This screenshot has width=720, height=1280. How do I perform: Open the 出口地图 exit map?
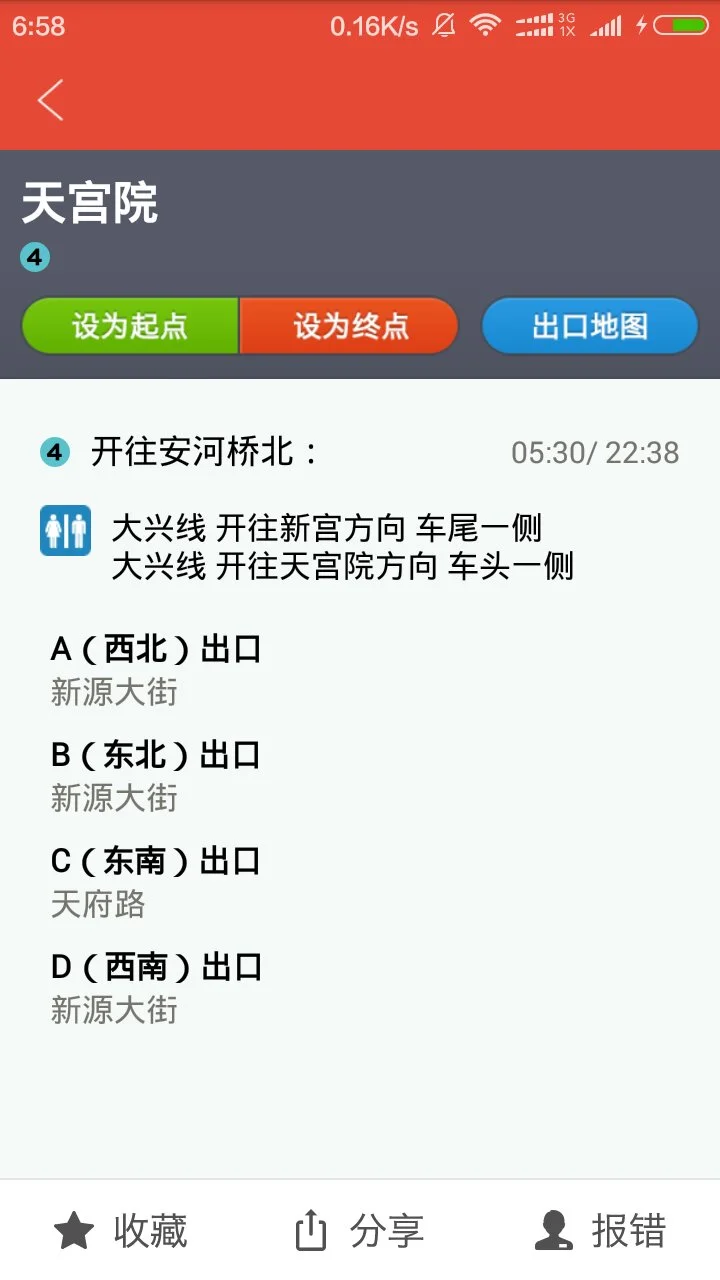[x=590, y=325]
